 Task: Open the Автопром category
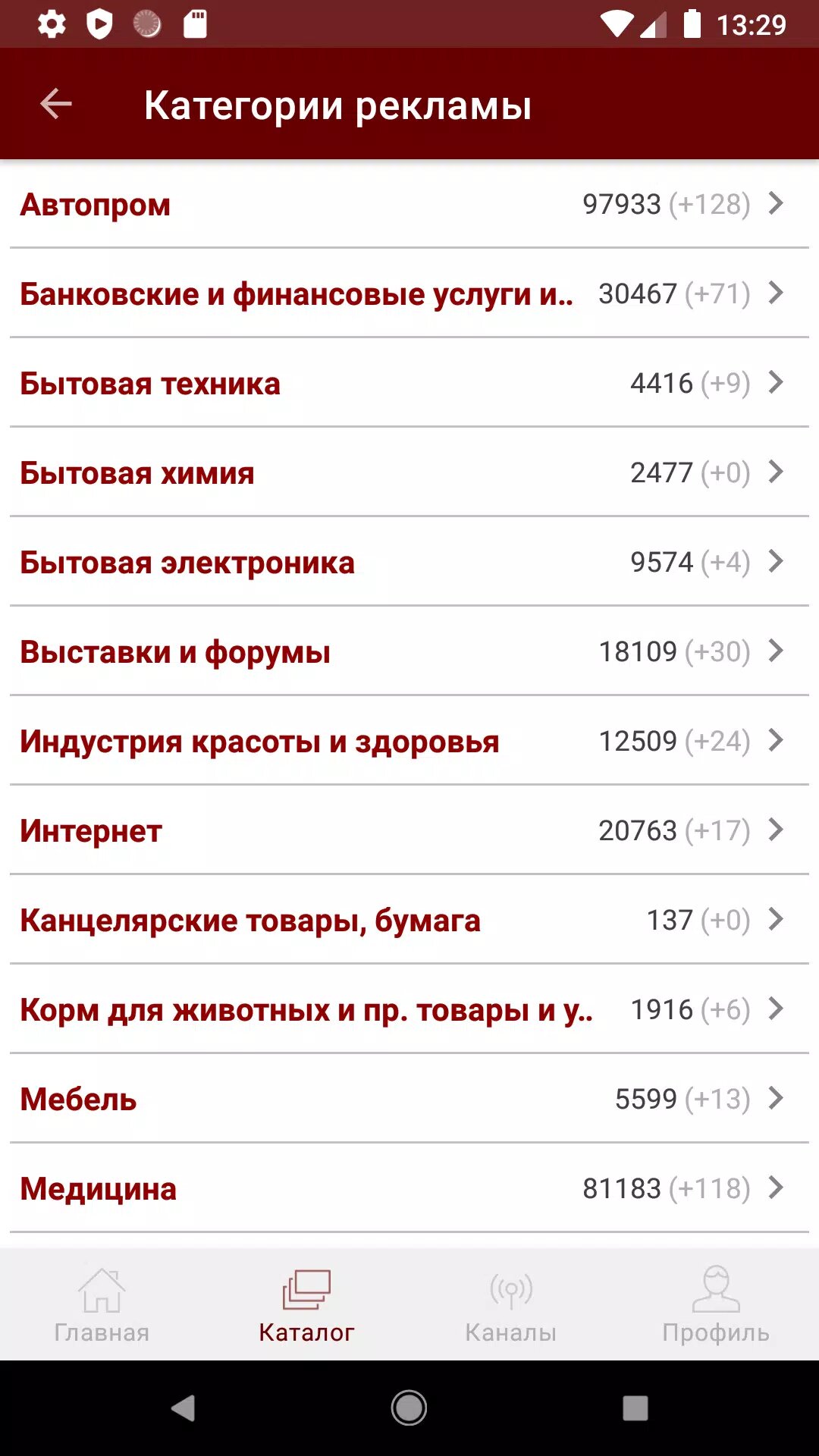(409, 204)
